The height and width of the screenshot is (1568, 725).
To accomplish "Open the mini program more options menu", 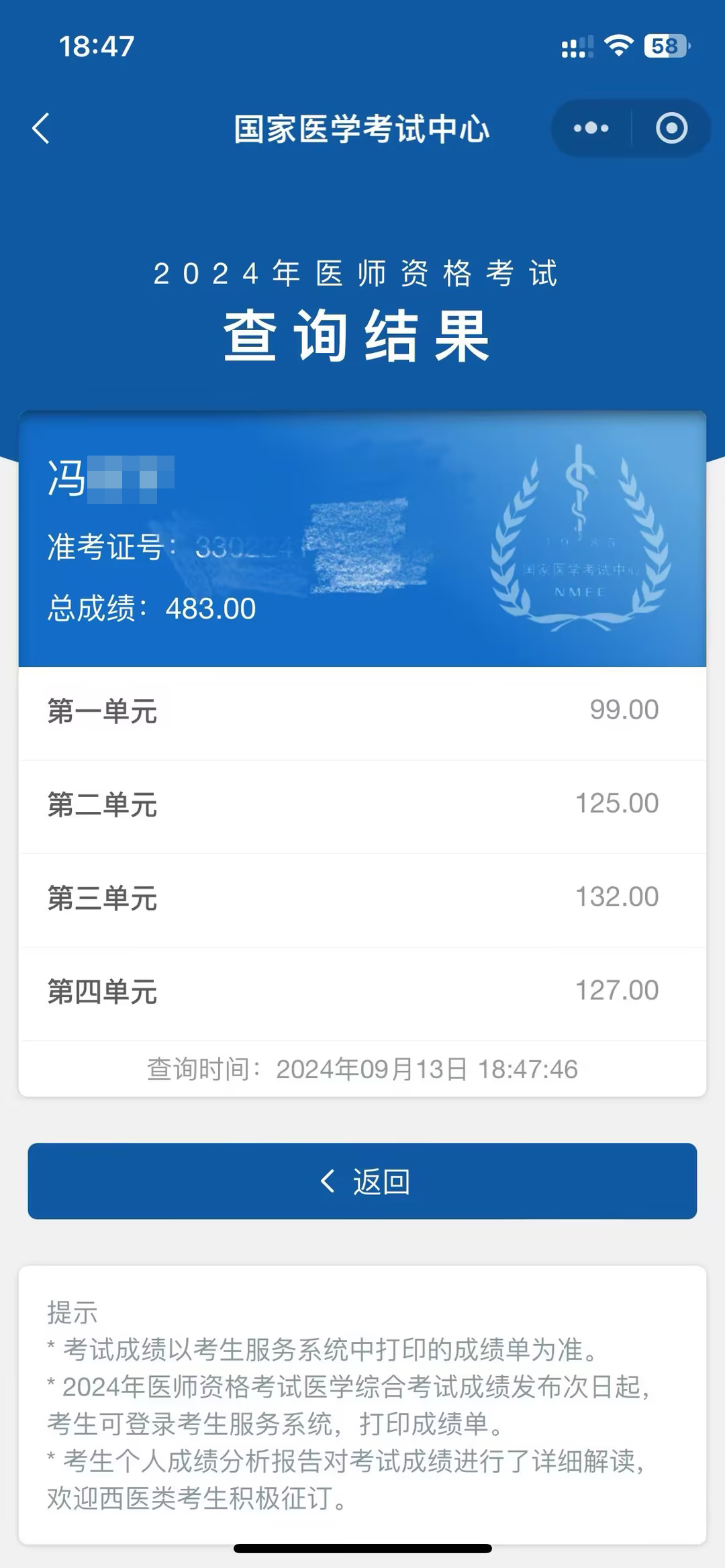I will point(591,128).
